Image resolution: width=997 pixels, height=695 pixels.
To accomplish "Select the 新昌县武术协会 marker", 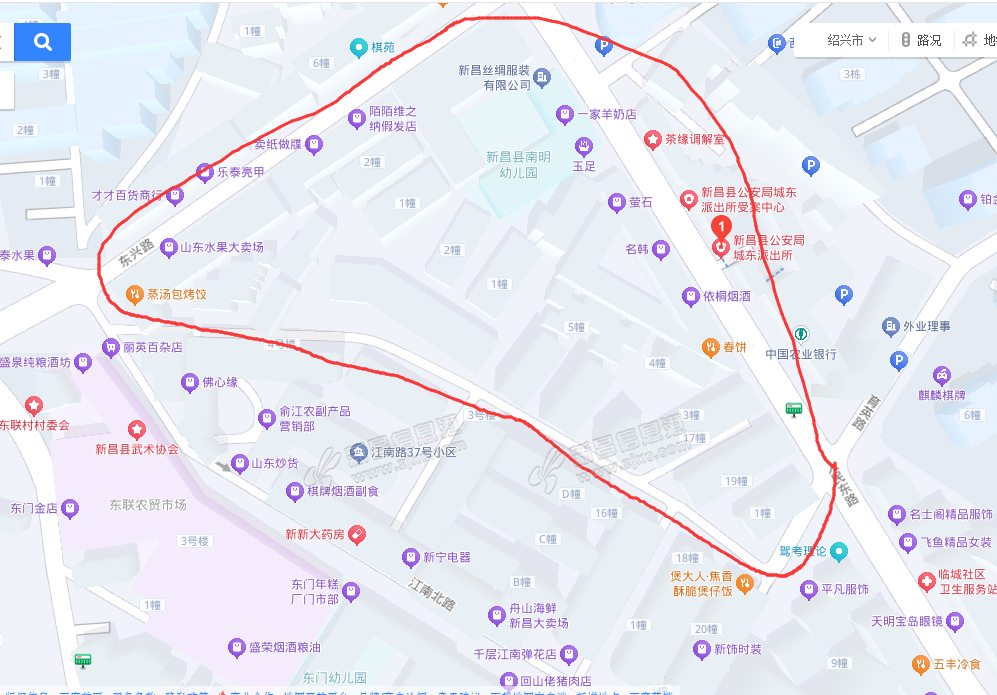I will 136,431.
